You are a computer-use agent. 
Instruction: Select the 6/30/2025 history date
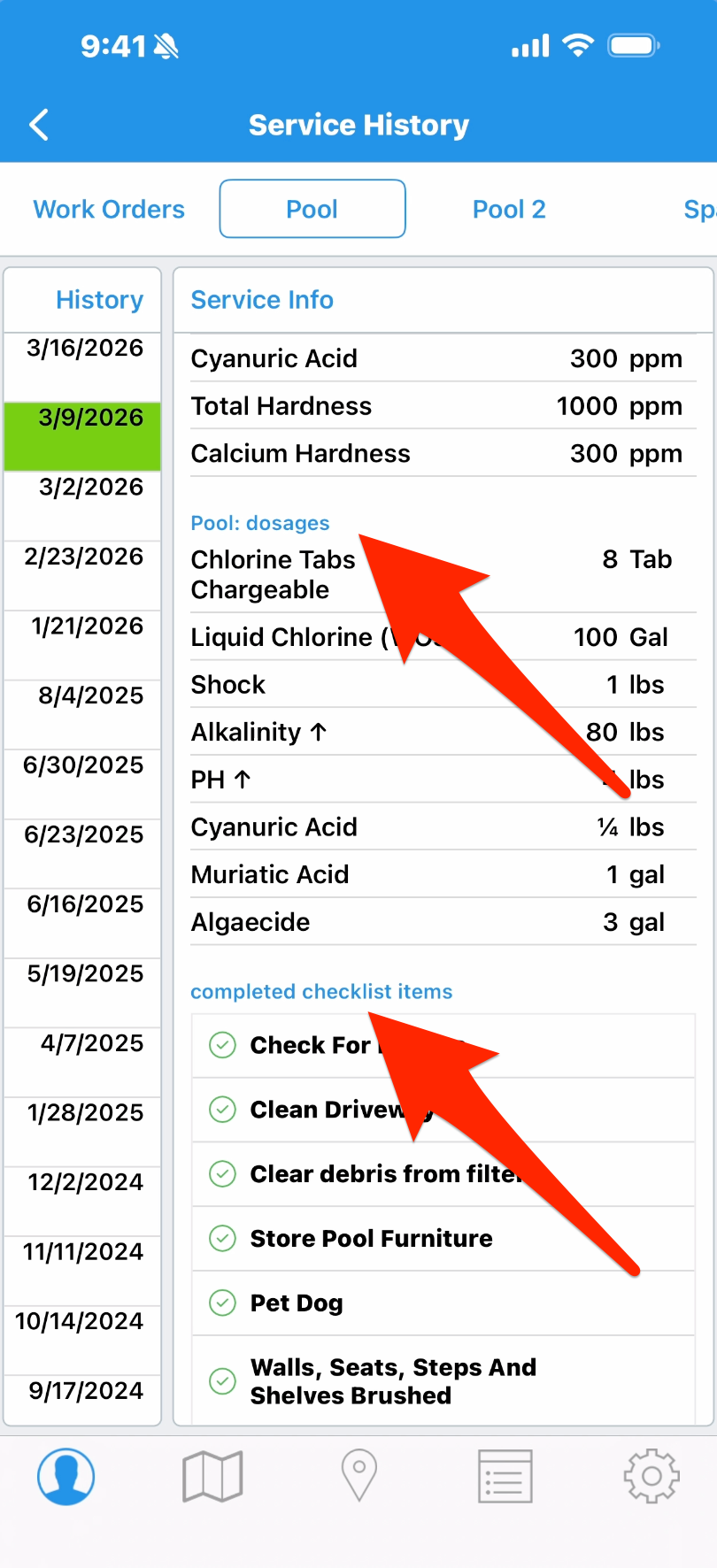84,765
